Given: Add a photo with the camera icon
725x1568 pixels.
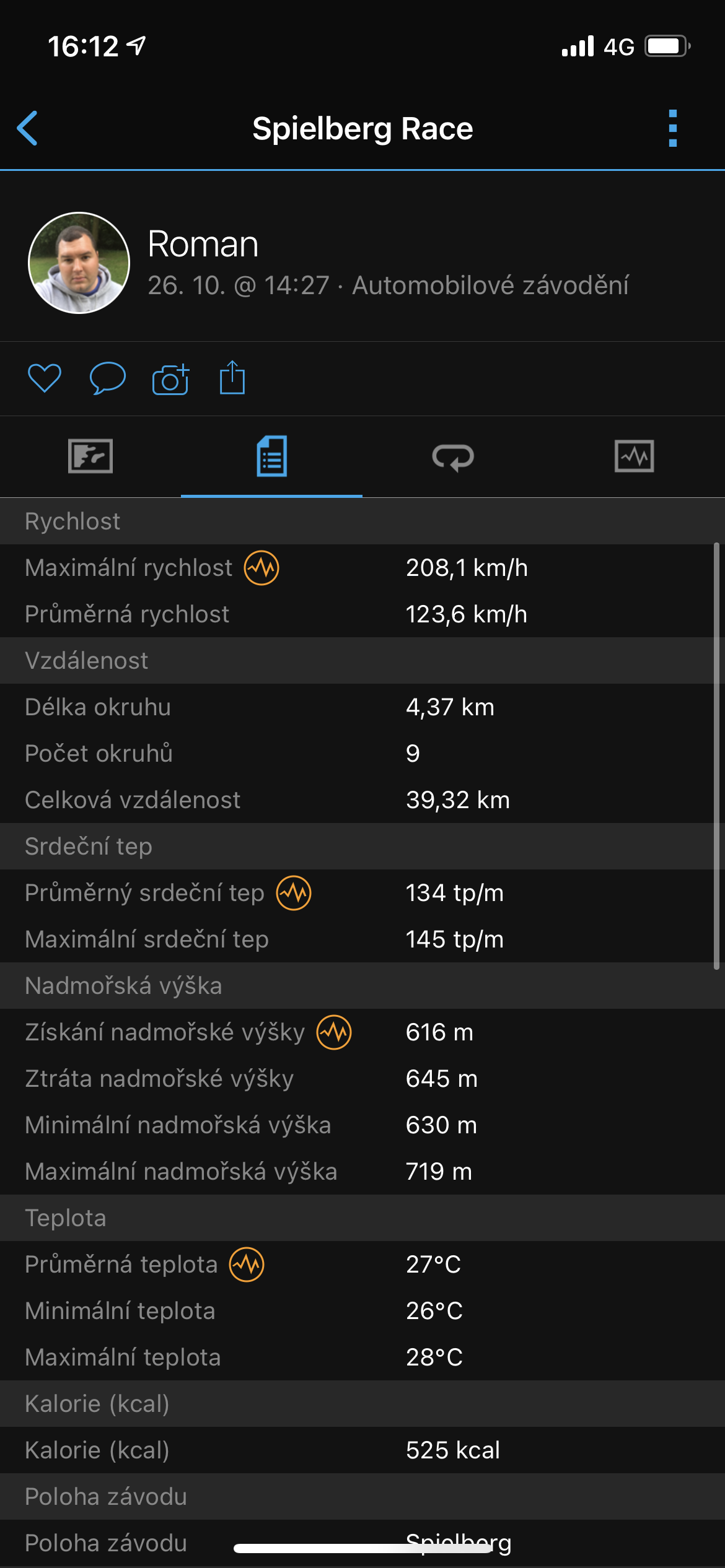Looking at the screenshot, I should (x=170, y=379).
